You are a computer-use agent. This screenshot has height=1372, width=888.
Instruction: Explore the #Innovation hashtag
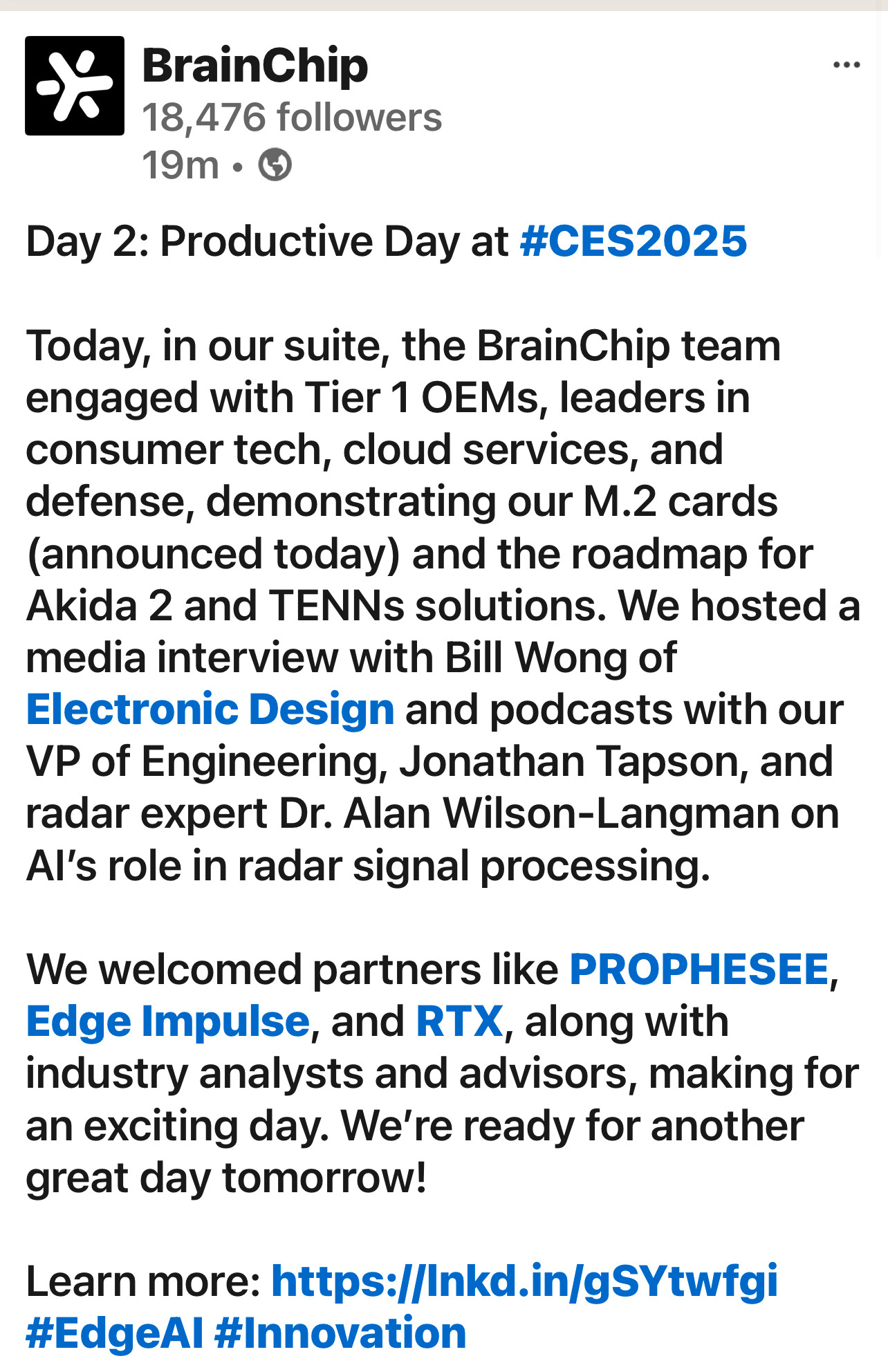coord(340,1333)
